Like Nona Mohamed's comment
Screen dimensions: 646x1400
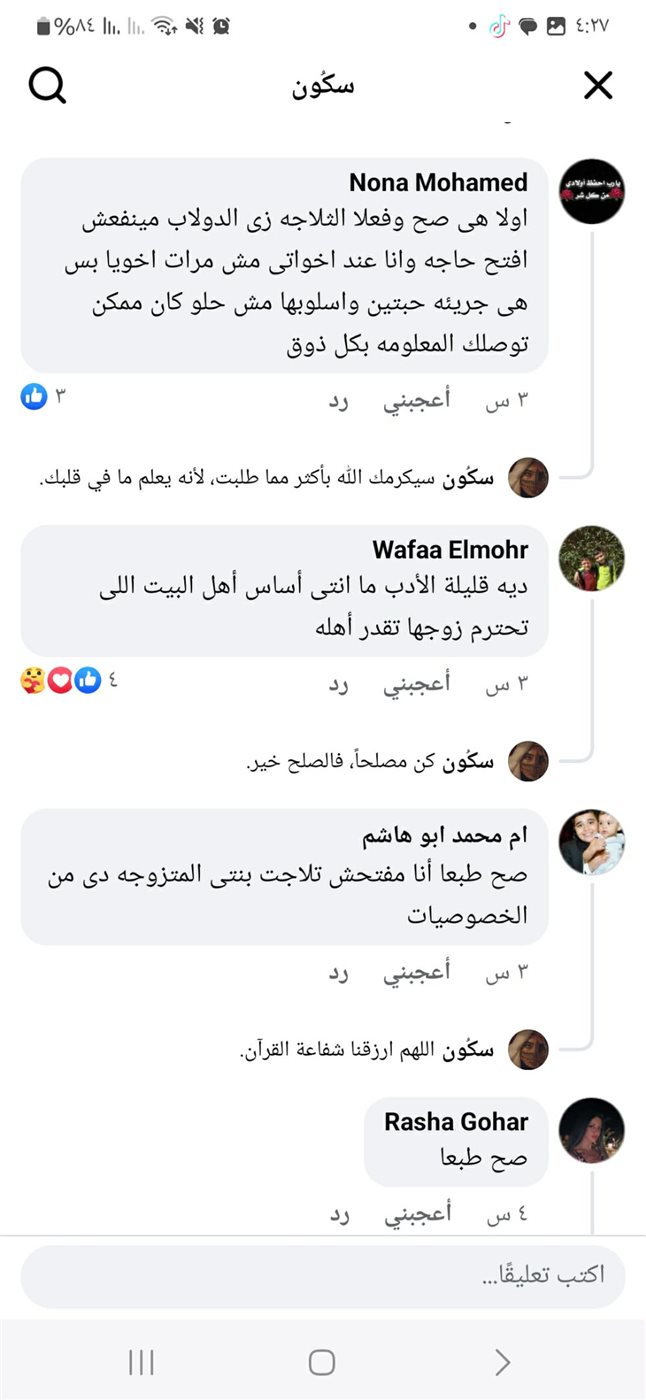(417, 401)
